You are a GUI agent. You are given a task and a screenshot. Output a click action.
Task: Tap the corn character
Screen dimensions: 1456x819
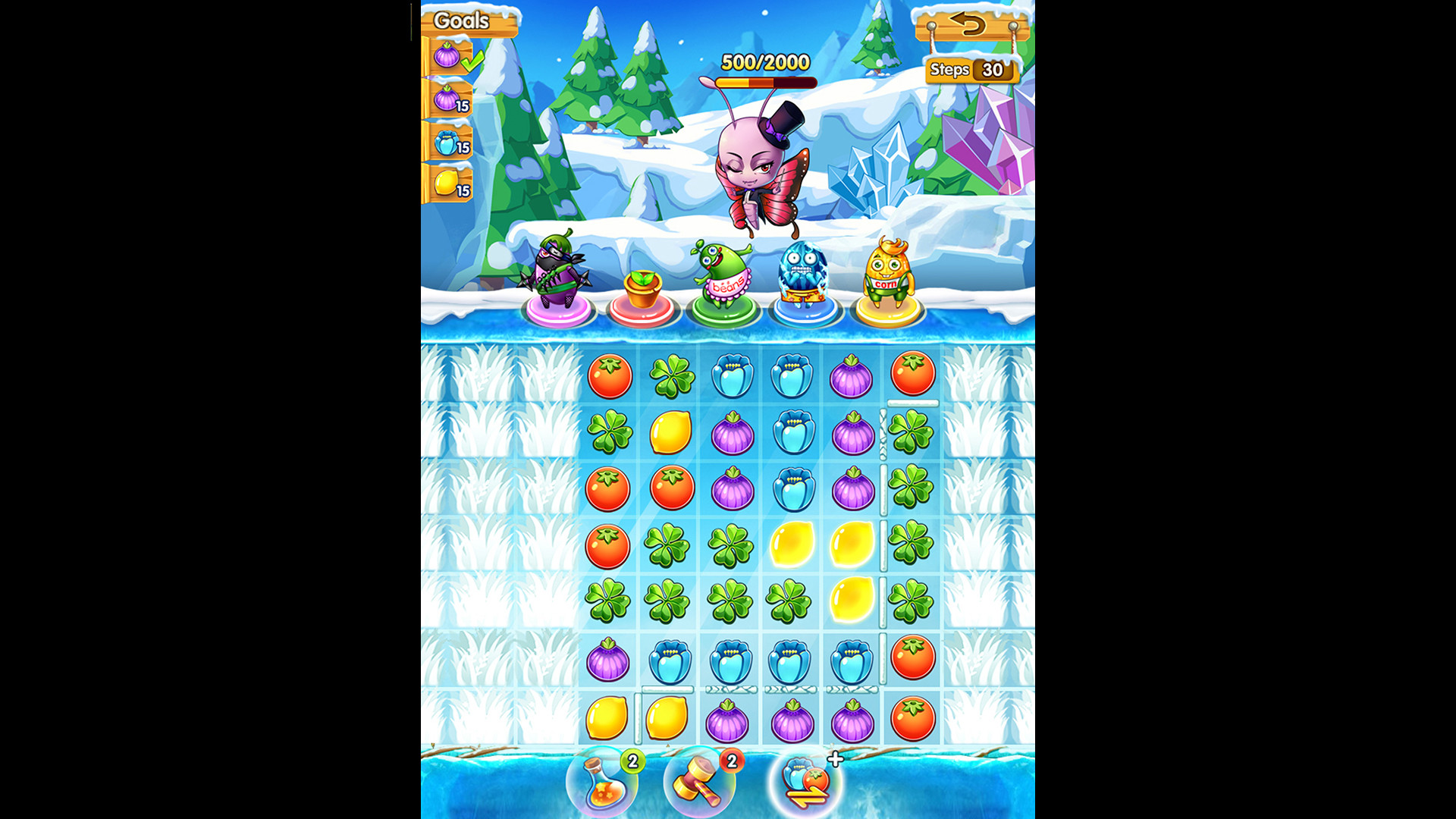pyautogui.click(x=887, y=272)
